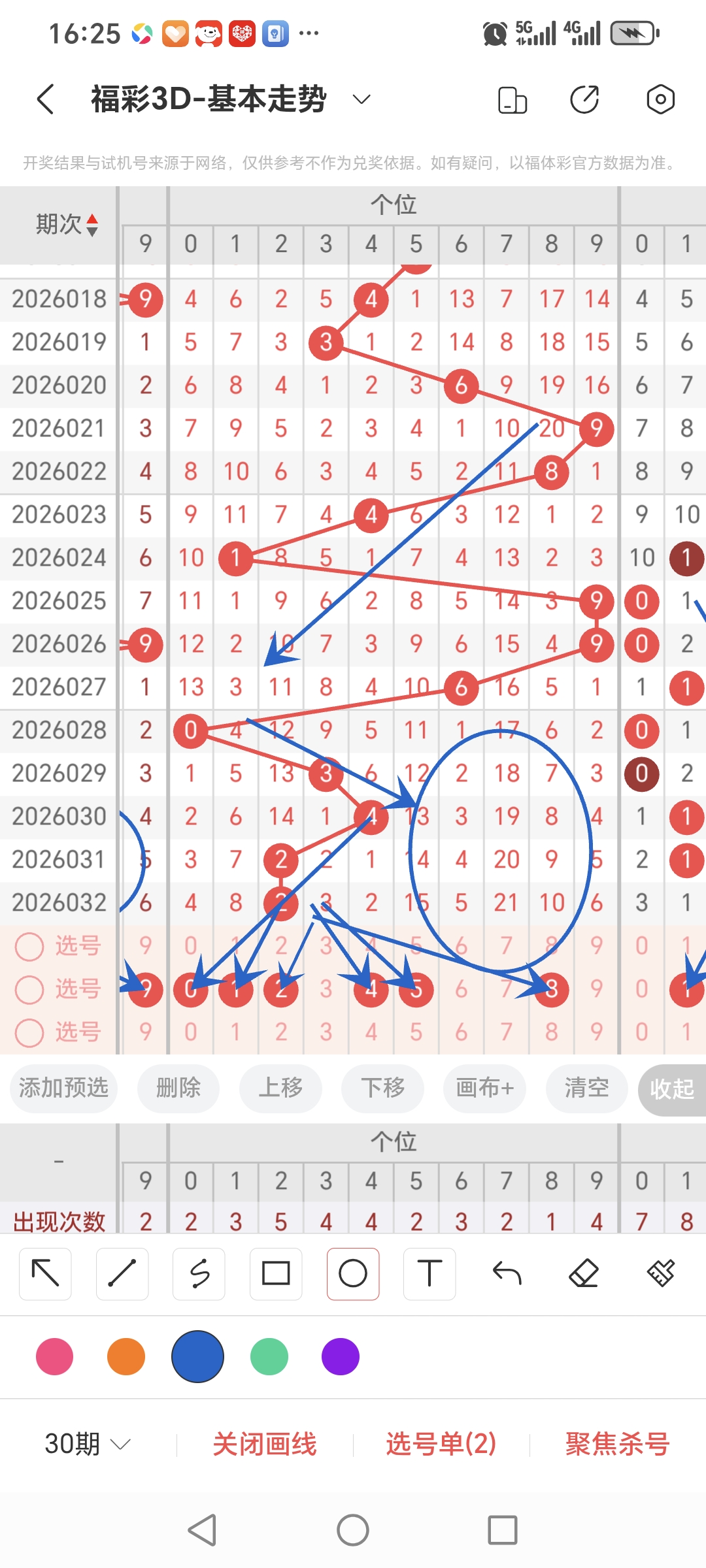This screenshot has height=1568, width=706.
Task: Select the text annotation tool
Action: pyautogui.click(x=429, y=1273)
